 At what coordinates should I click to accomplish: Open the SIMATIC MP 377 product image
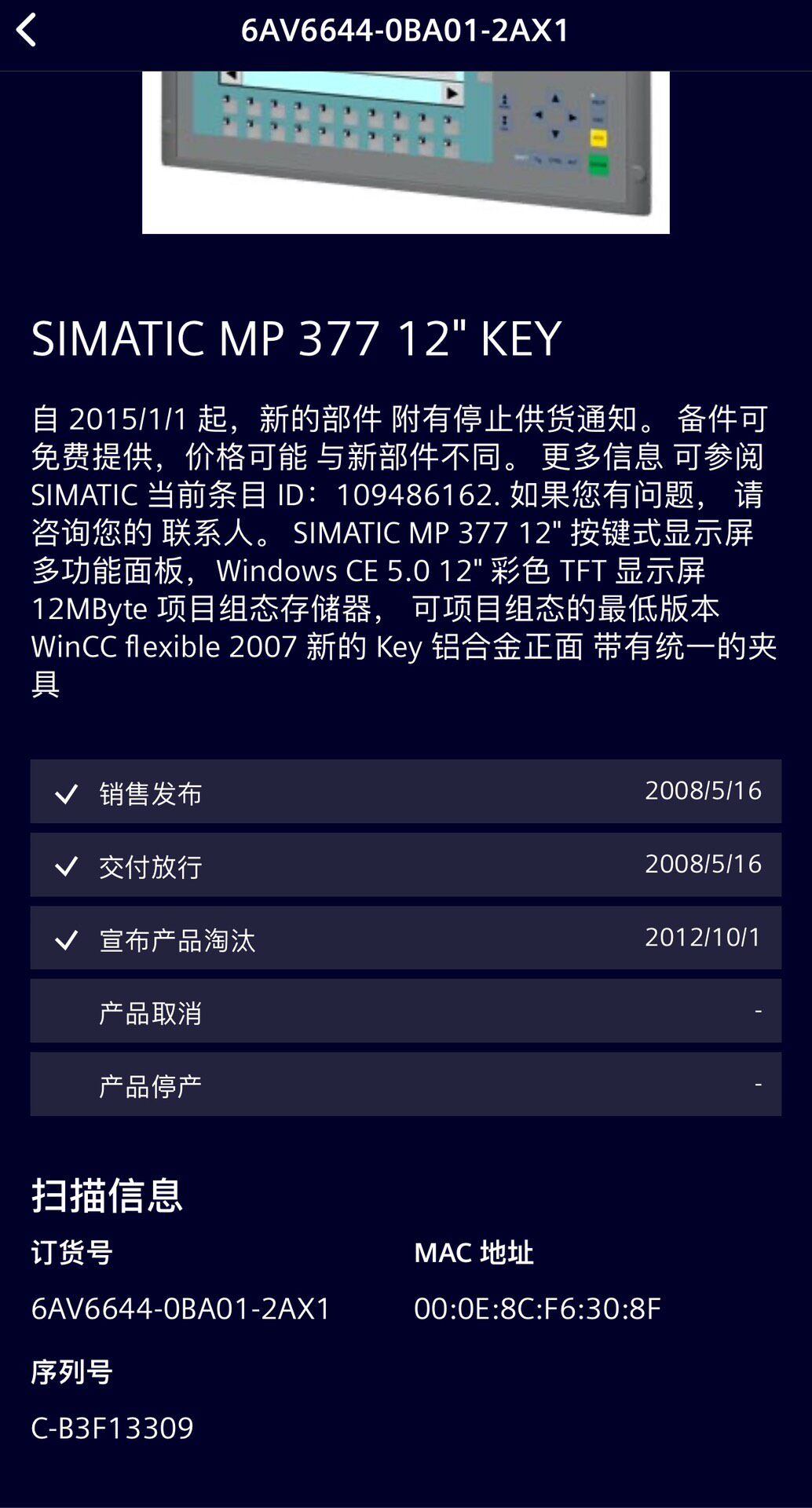tap(405, 152)
